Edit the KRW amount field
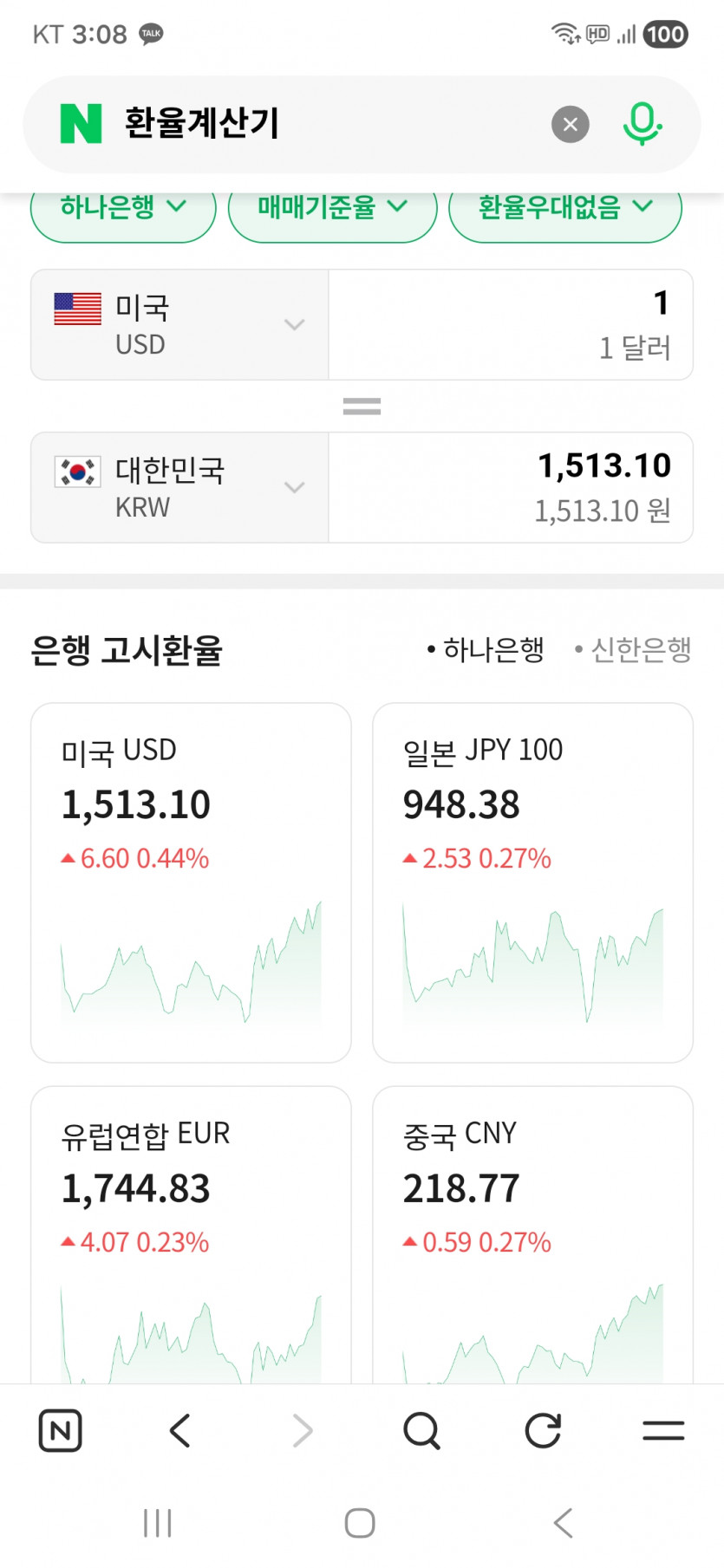This screenshot has width=724, height=1568. coord(510,488)
